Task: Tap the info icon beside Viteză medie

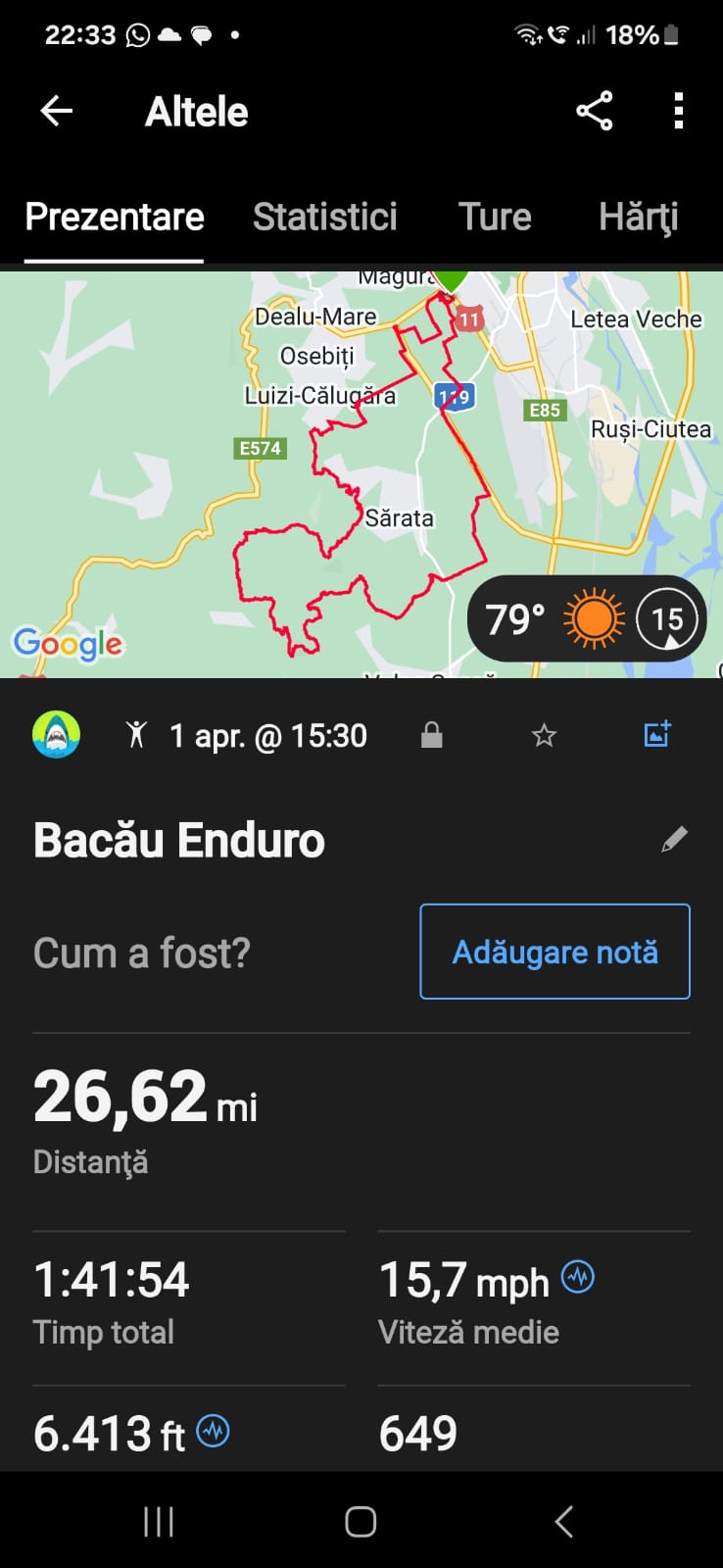Action: pyautogui.click(x=577, y=1277)
